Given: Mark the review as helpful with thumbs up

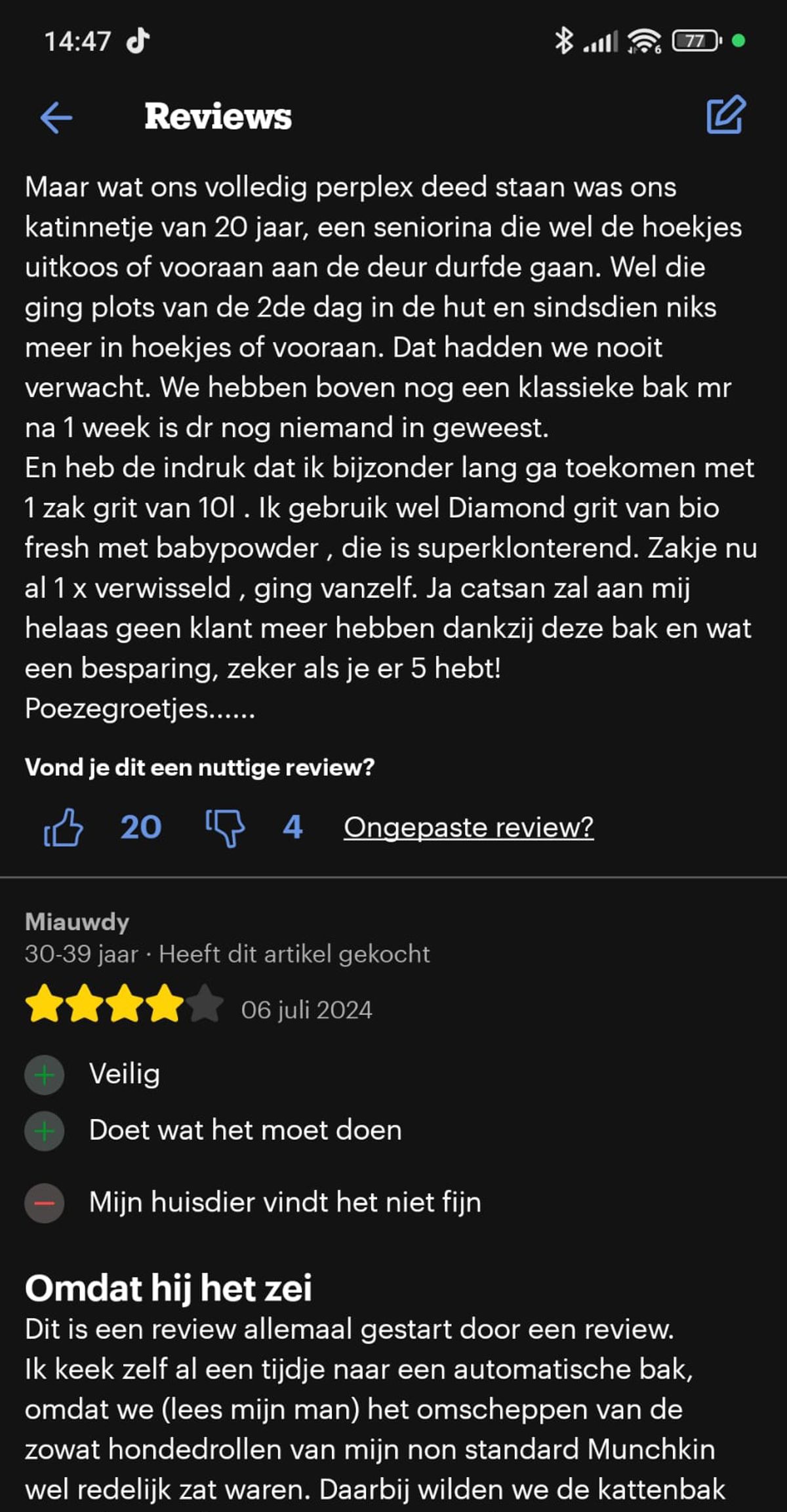Looking at the screenshot, I should click(x=64, y=827).
